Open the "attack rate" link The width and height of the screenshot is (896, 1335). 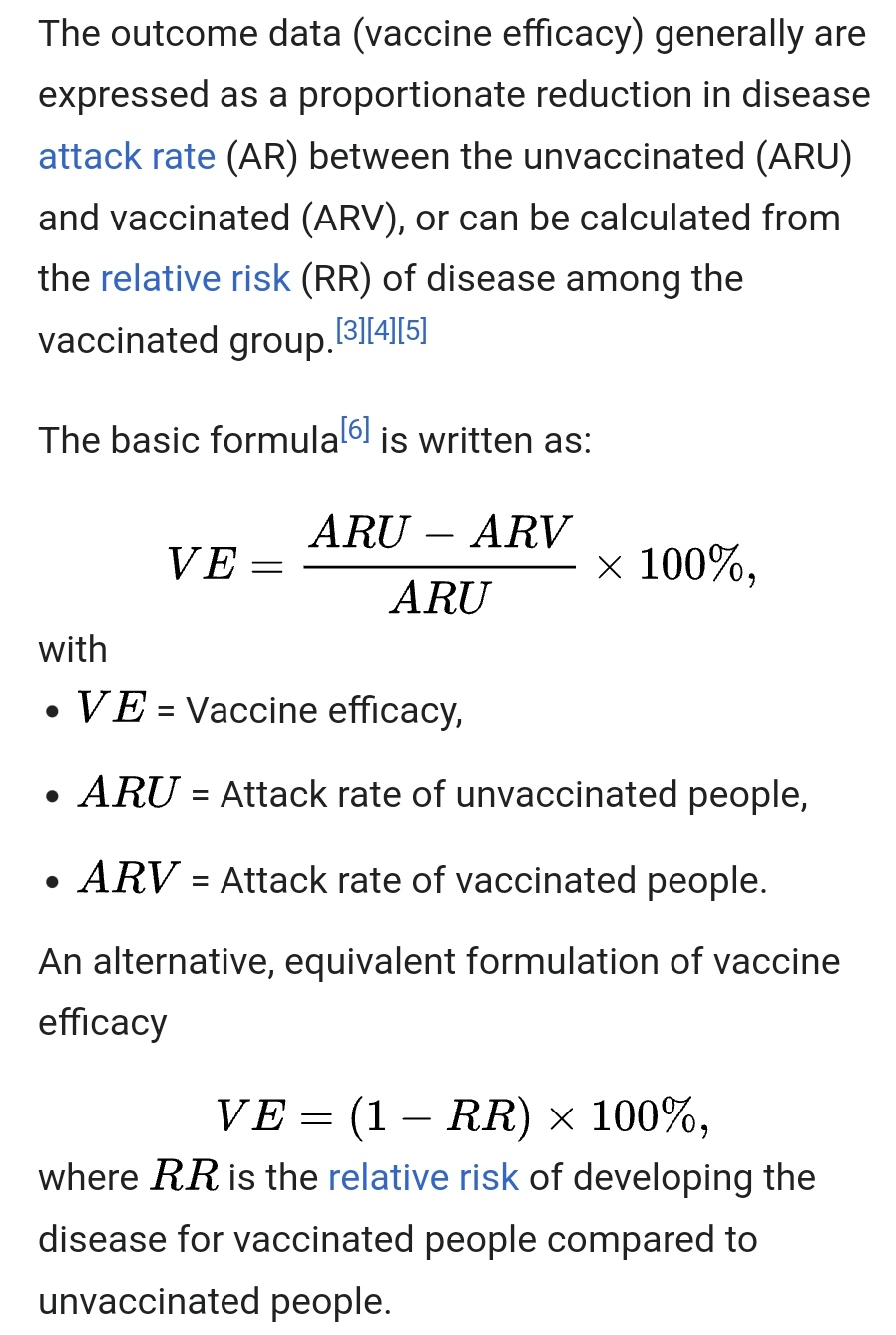tap(127, 157)
